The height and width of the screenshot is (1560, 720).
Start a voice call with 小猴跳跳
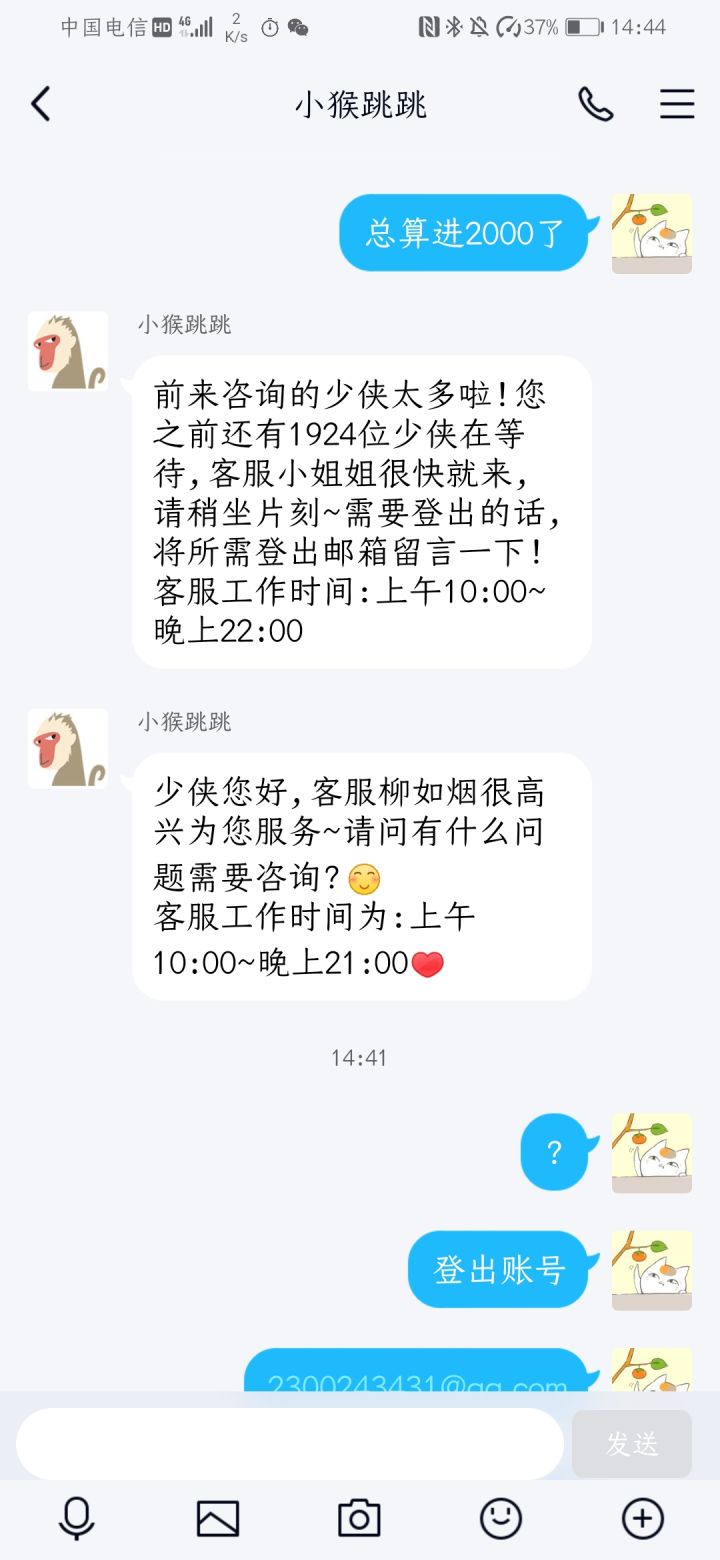pos(595,104)
